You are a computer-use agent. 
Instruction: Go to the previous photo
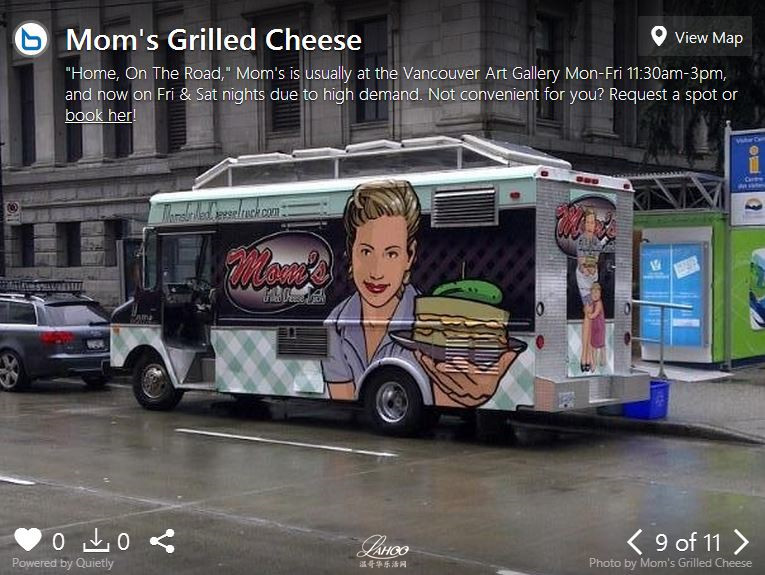(634, 542)
